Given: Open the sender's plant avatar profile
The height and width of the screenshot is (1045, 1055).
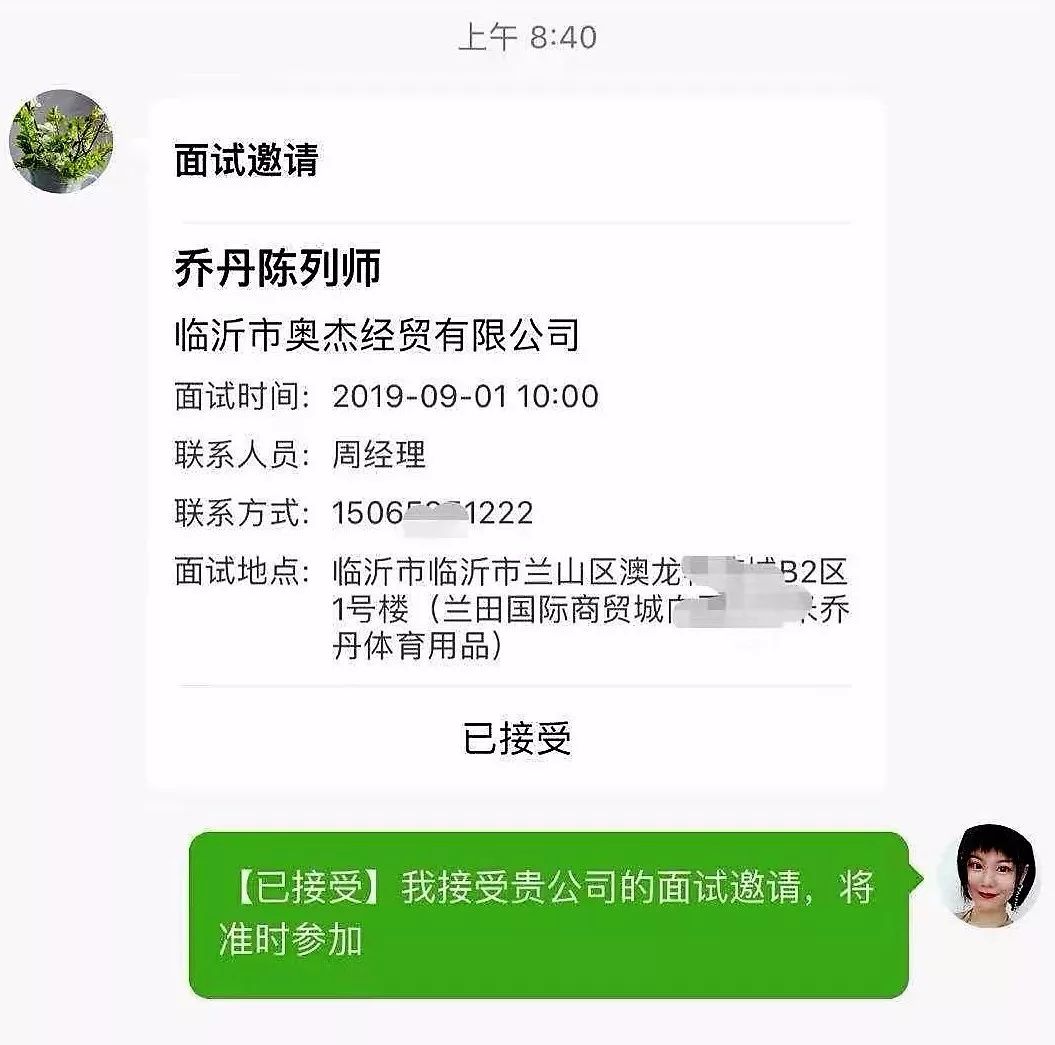Looking at the screenshot, I should pos(61,142).
